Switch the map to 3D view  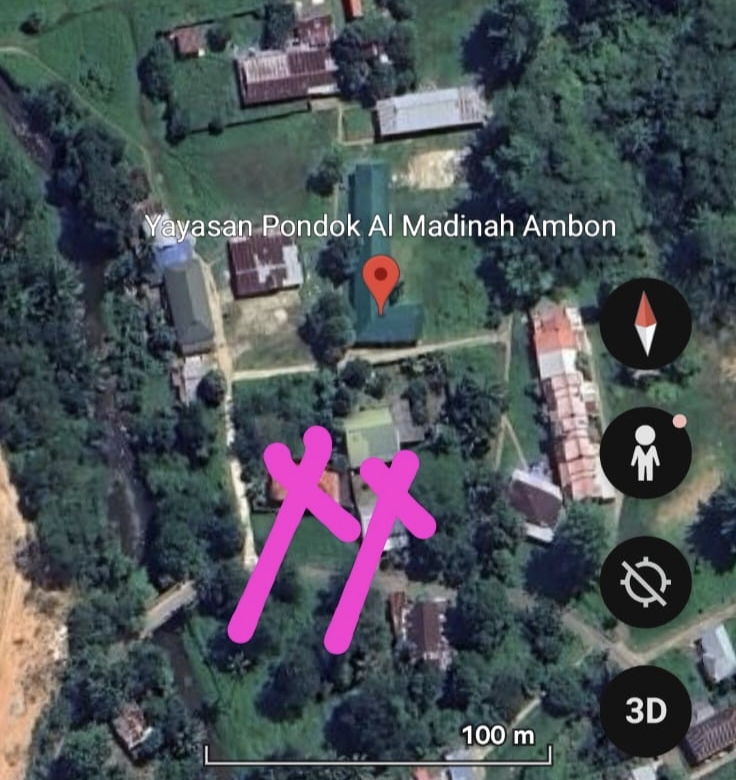(645, 711)
